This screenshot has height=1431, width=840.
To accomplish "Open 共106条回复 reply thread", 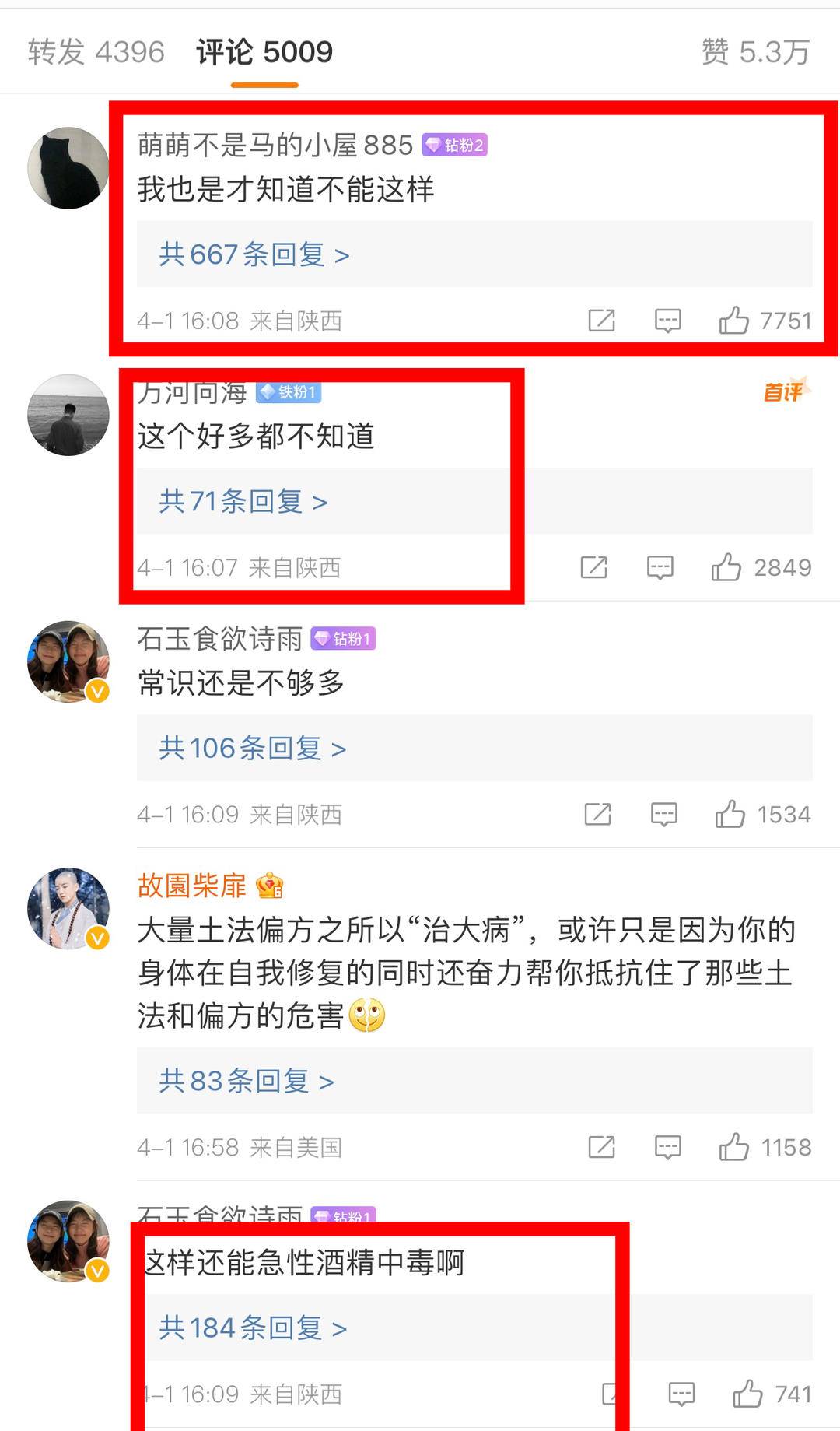I will [252, 748].
